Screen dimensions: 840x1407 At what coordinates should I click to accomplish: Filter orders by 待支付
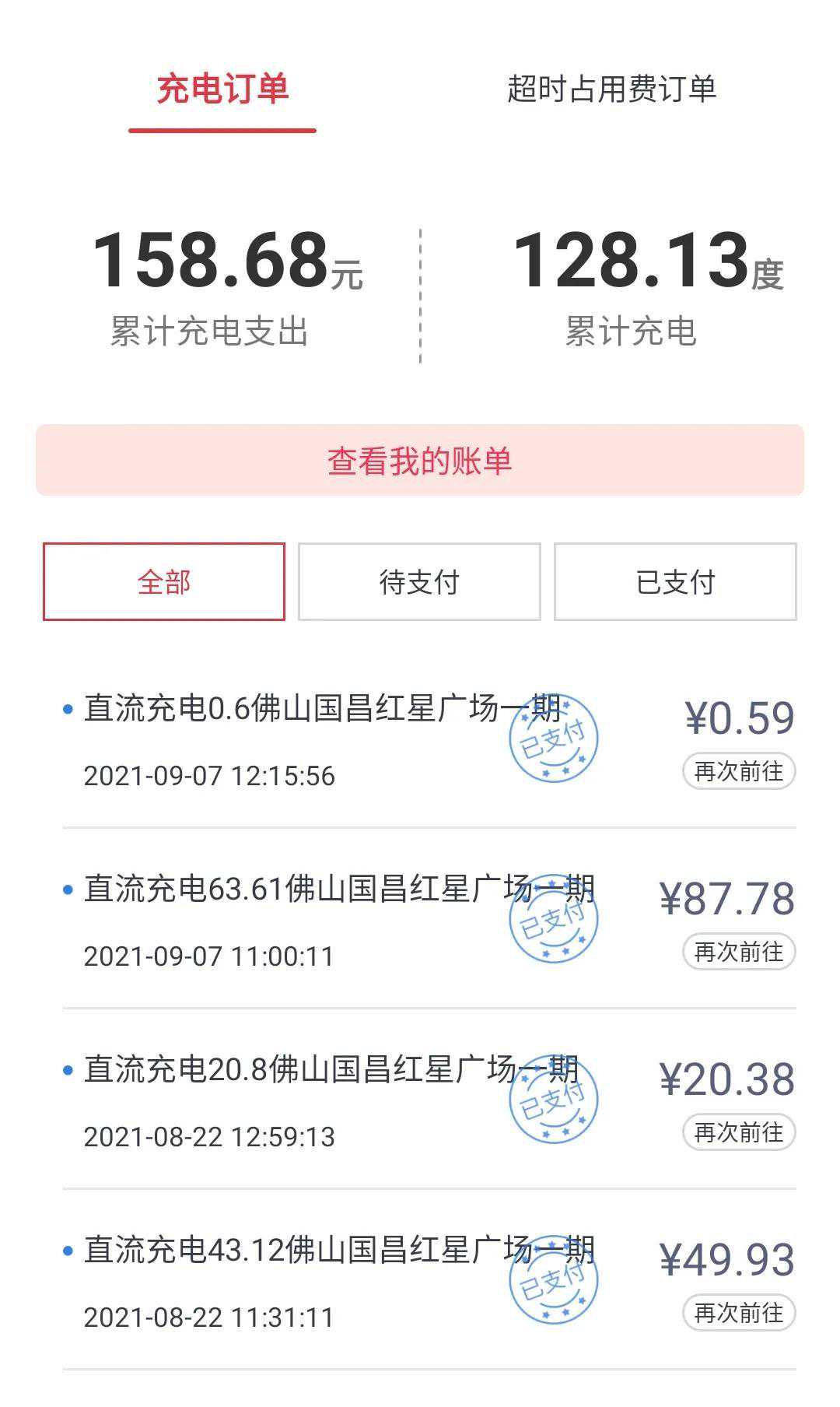tap(419, 582)
